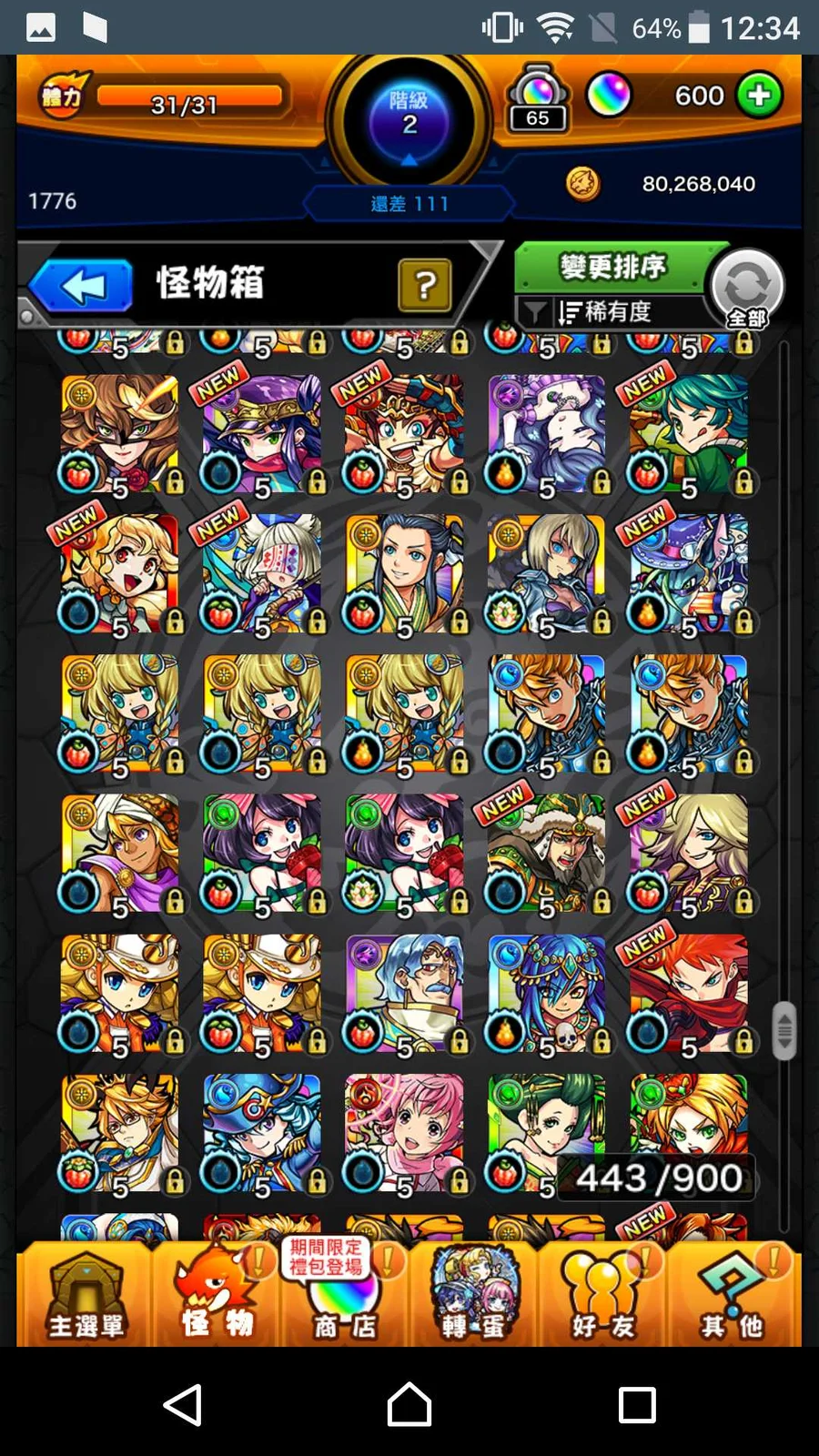Tap the Android home button

(409, 1404)
